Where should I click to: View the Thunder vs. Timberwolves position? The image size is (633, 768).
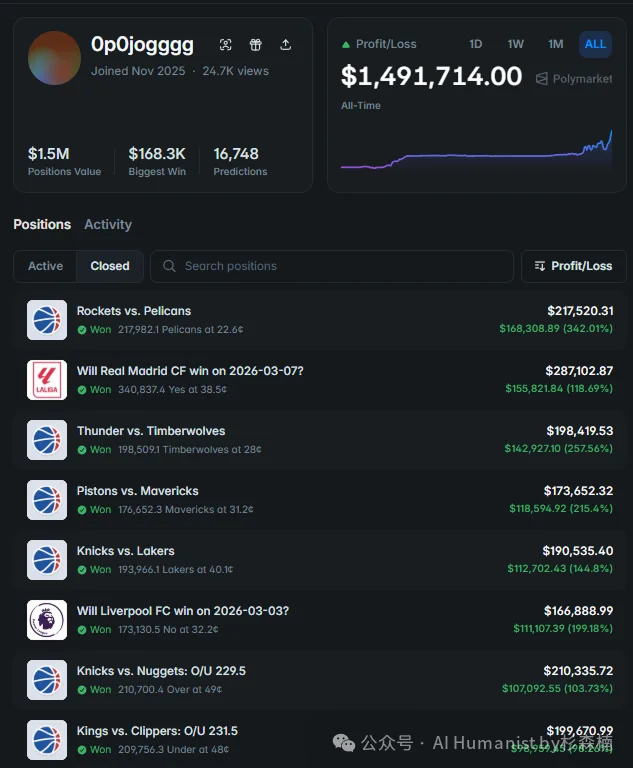click(151, 431)
